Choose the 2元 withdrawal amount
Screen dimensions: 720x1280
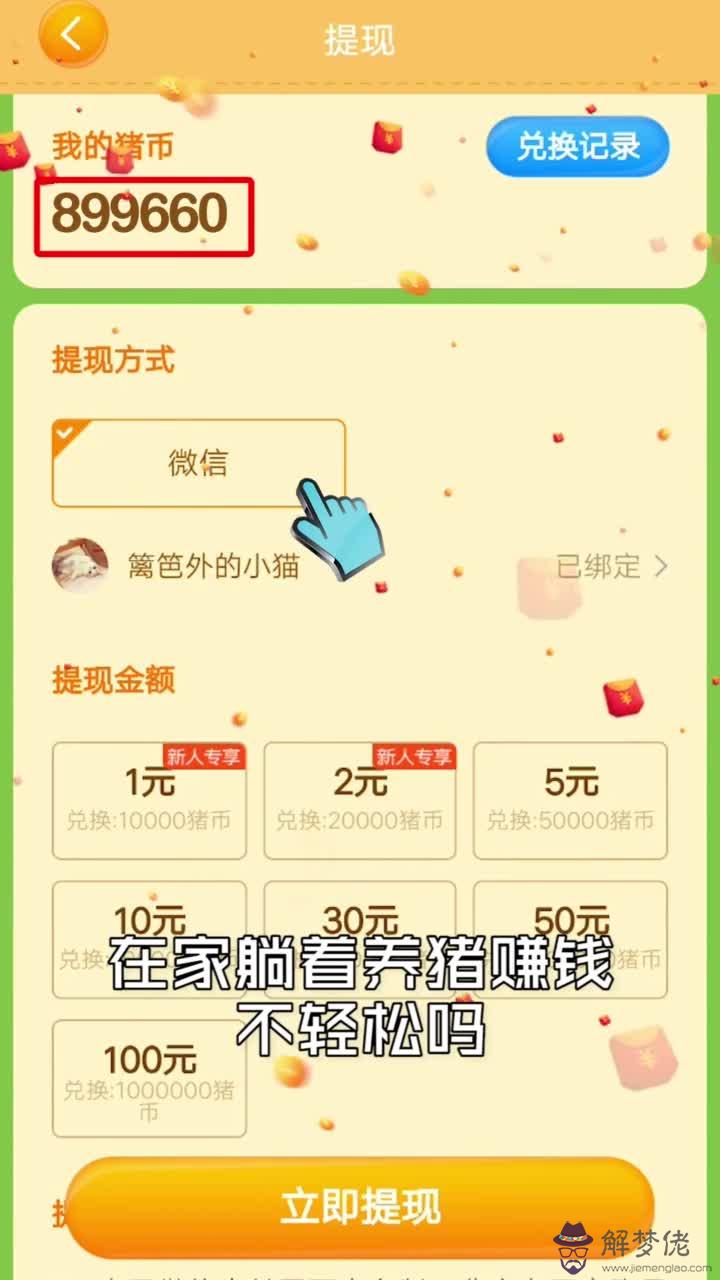coord(360,800)
